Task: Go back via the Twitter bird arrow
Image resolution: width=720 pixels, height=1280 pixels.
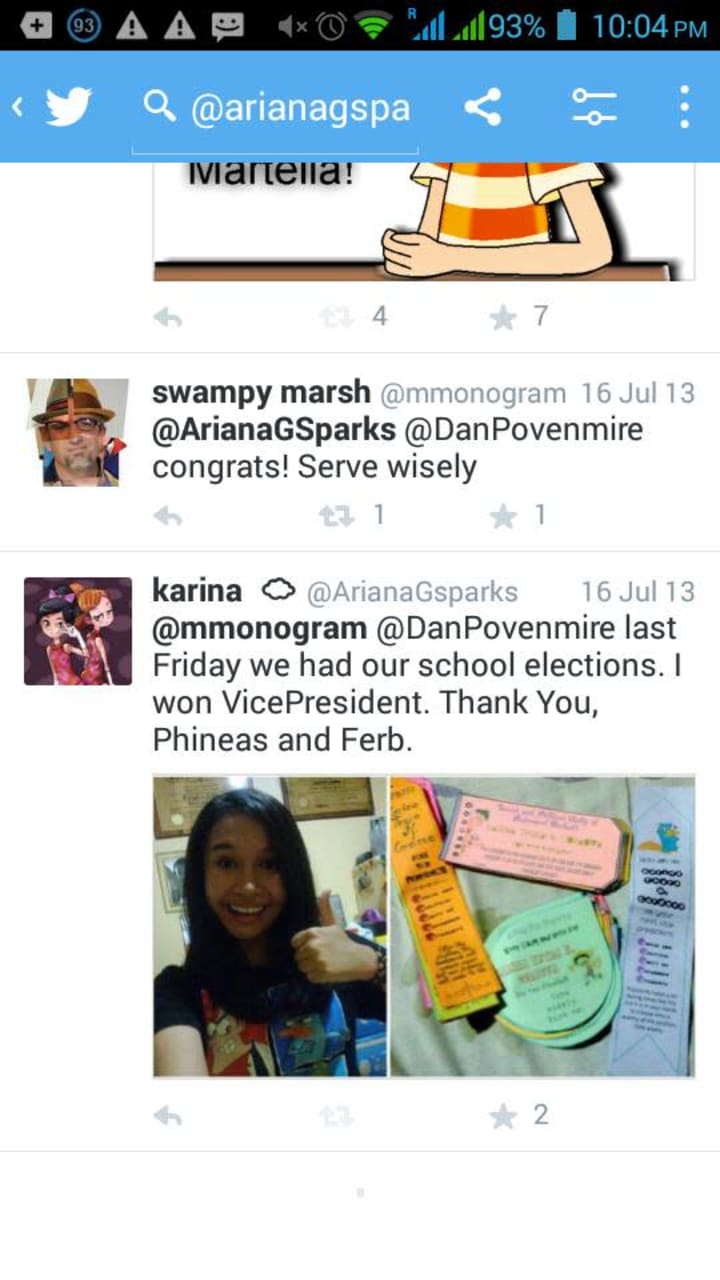Action: tap(52, 106)
